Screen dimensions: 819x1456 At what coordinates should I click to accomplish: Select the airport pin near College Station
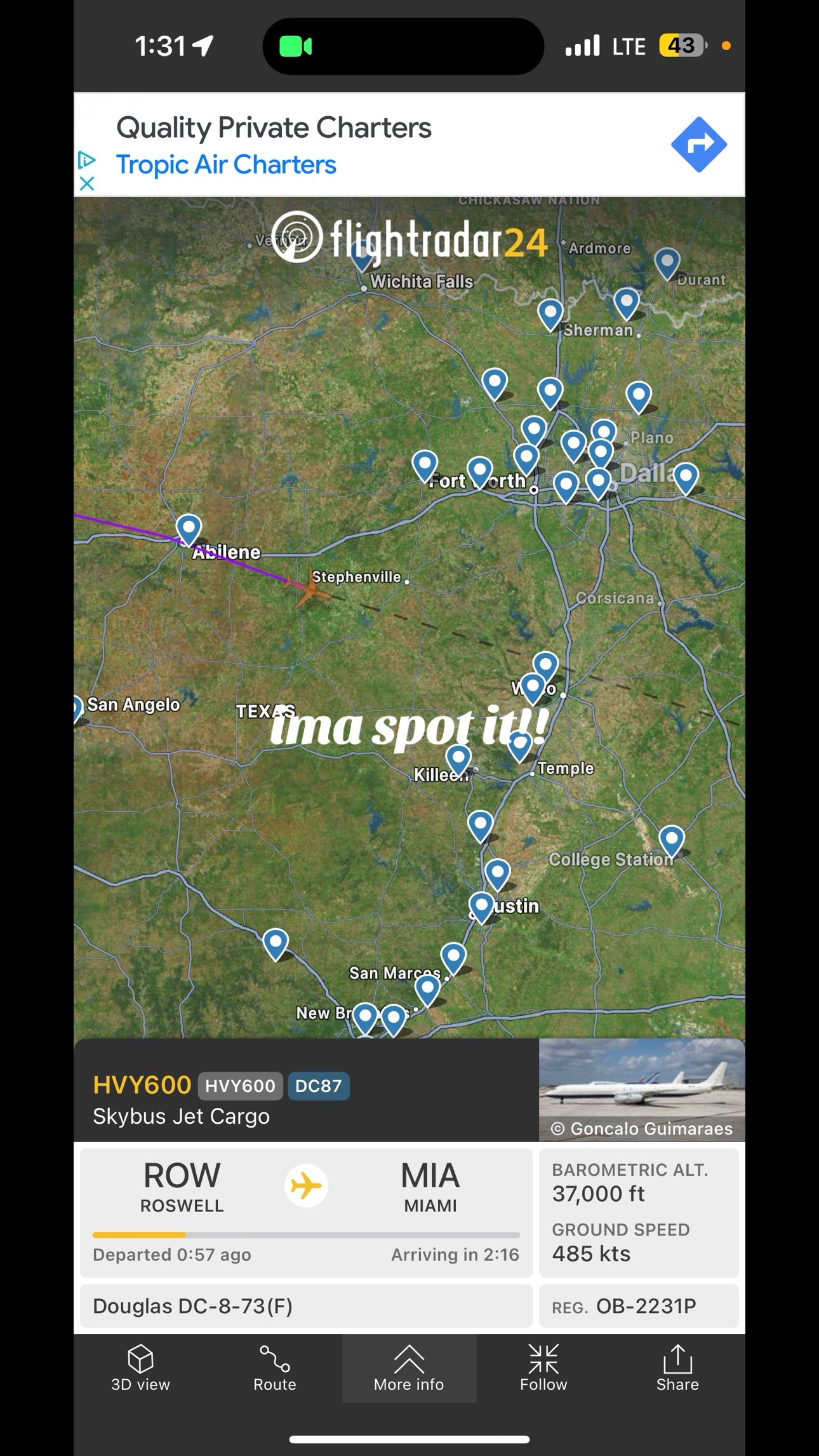672,840
